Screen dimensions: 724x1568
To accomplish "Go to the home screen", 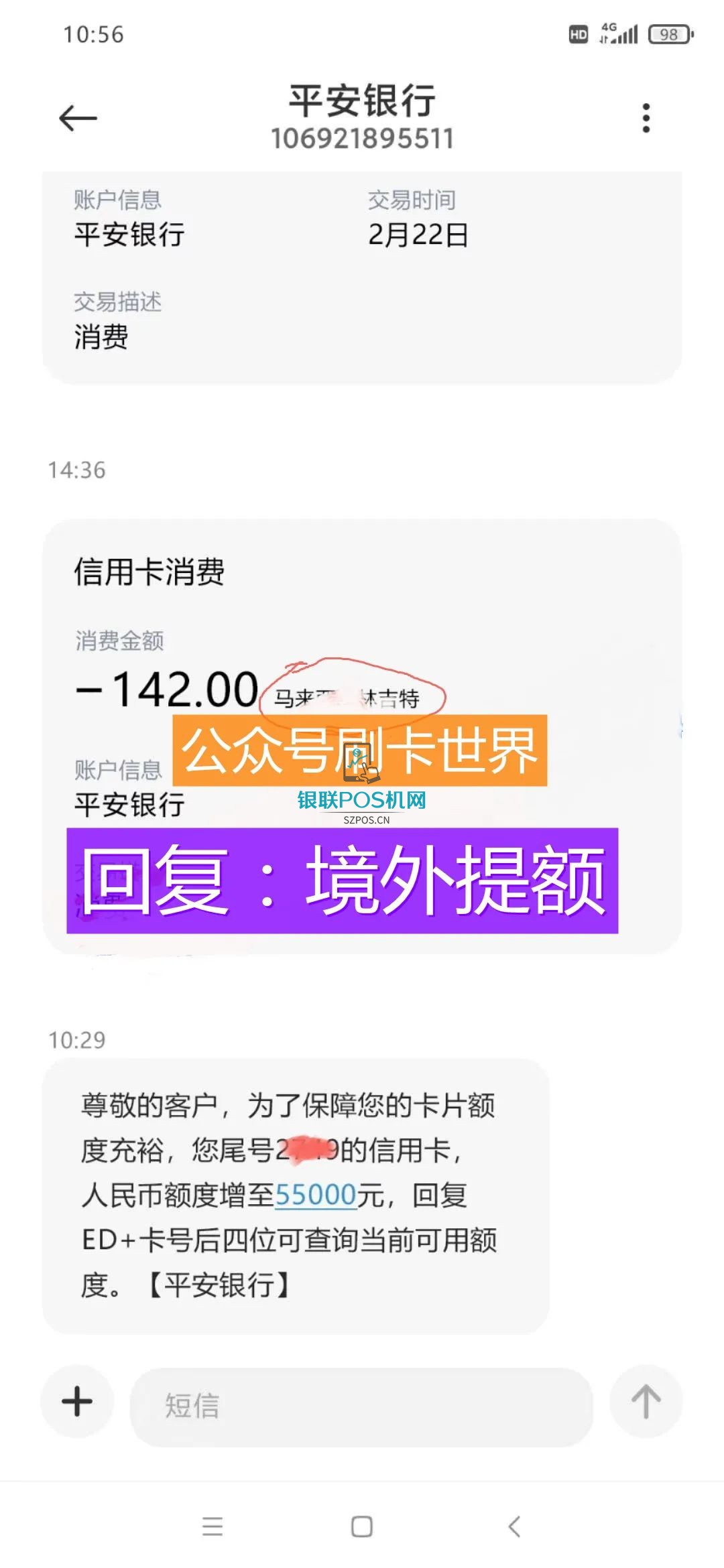I will point(362,1526).
